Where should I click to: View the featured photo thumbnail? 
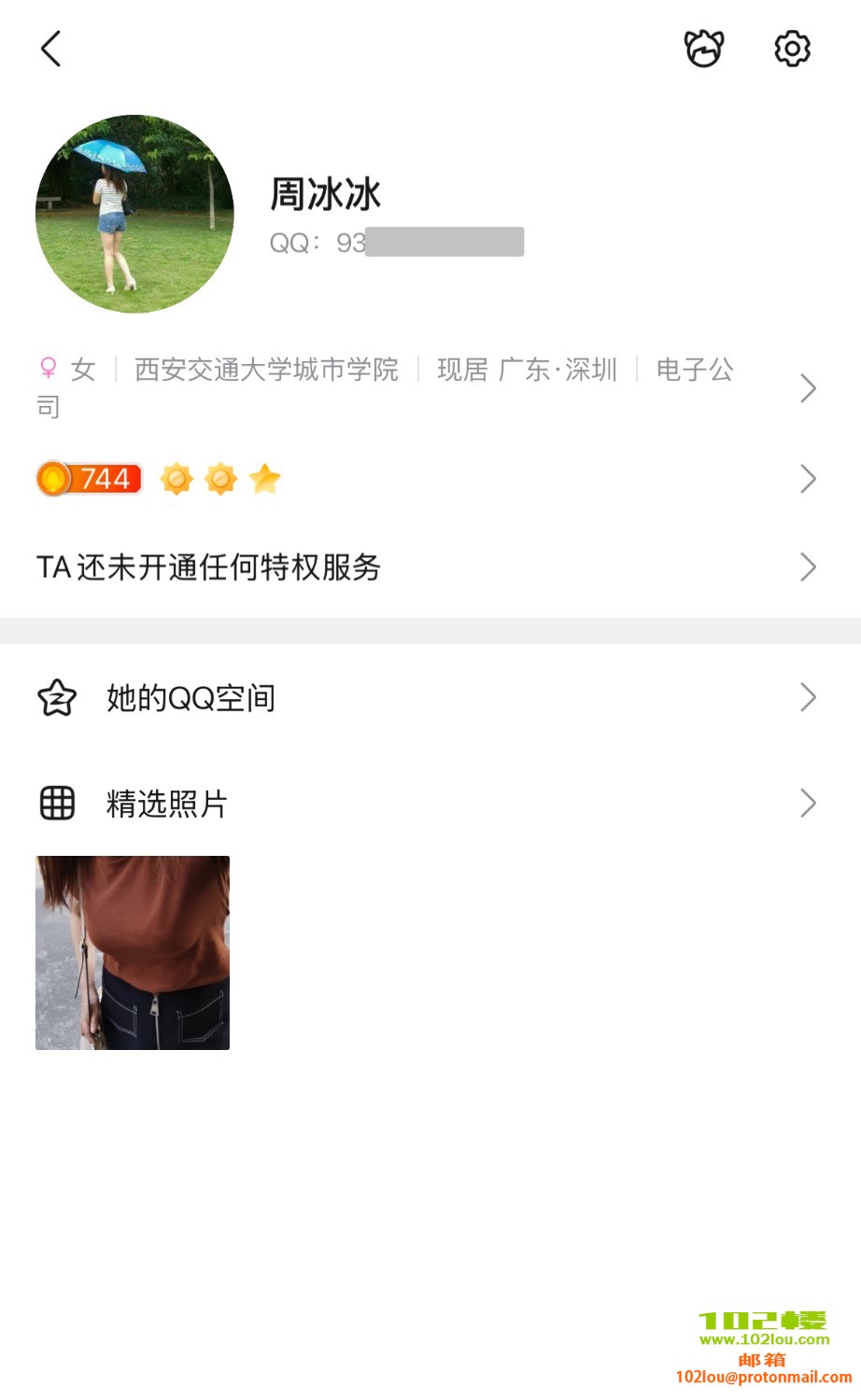pos(133,952)
